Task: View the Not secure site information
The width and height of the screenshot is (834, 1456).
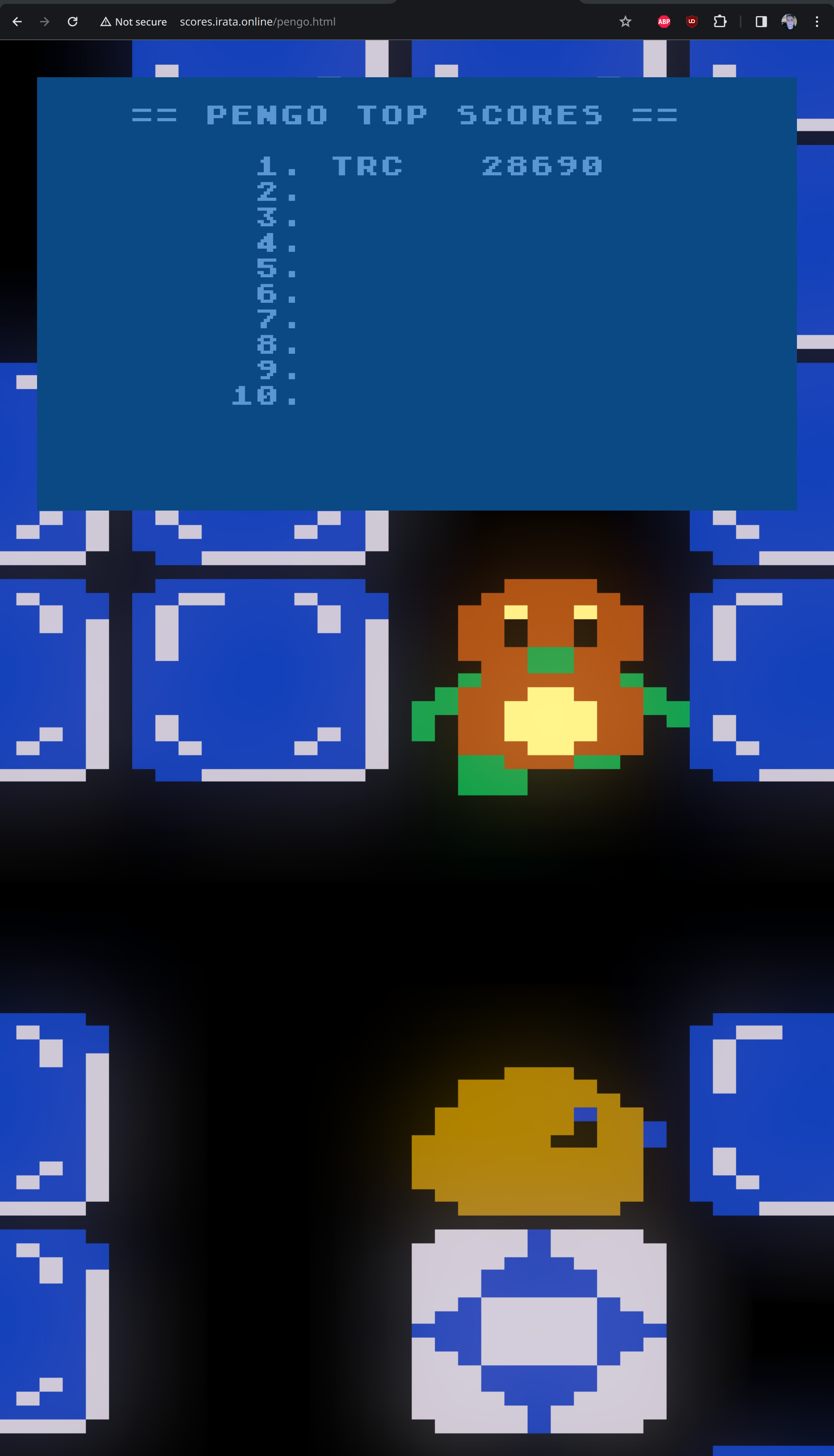Action: pos(134,22)
